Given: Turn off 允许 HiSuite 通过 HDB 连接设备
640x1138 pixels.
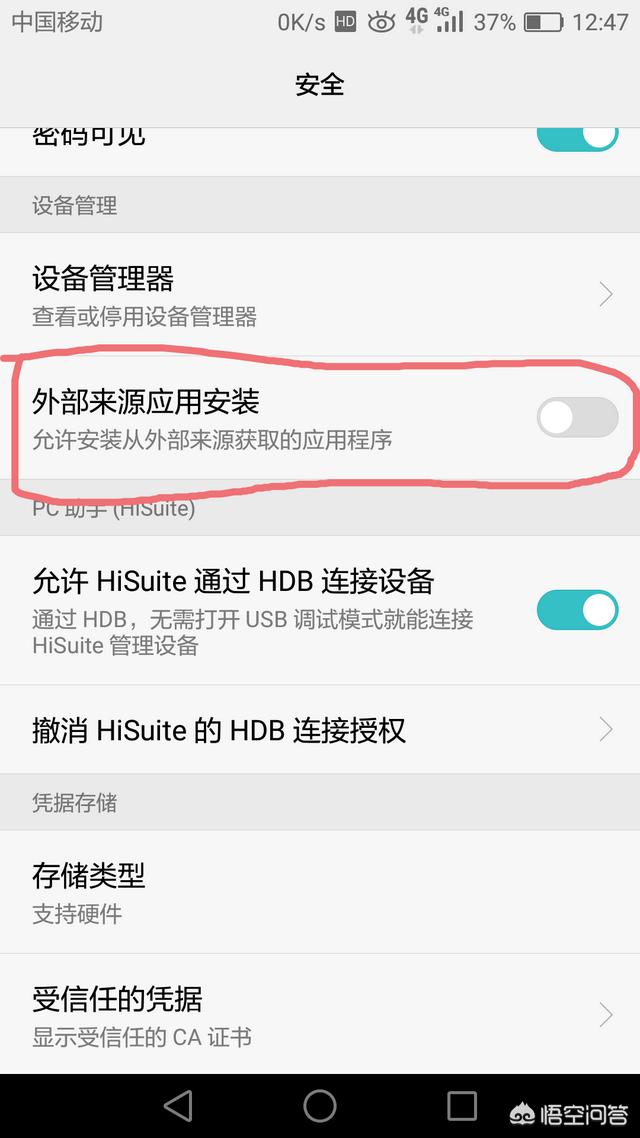Looking at the screenshot, I should (x=577, y=609).
